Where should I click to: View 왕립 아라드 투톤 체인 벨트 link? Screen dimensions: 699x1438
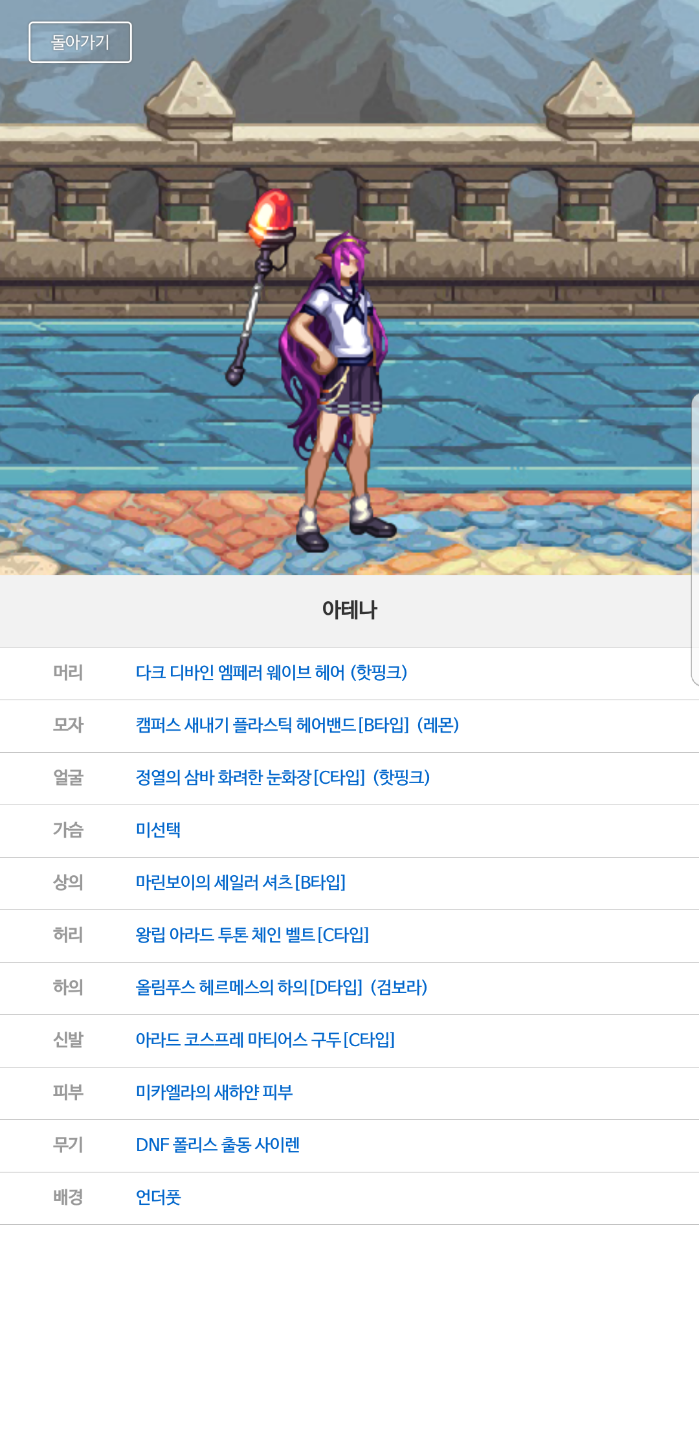pos(252,935)
